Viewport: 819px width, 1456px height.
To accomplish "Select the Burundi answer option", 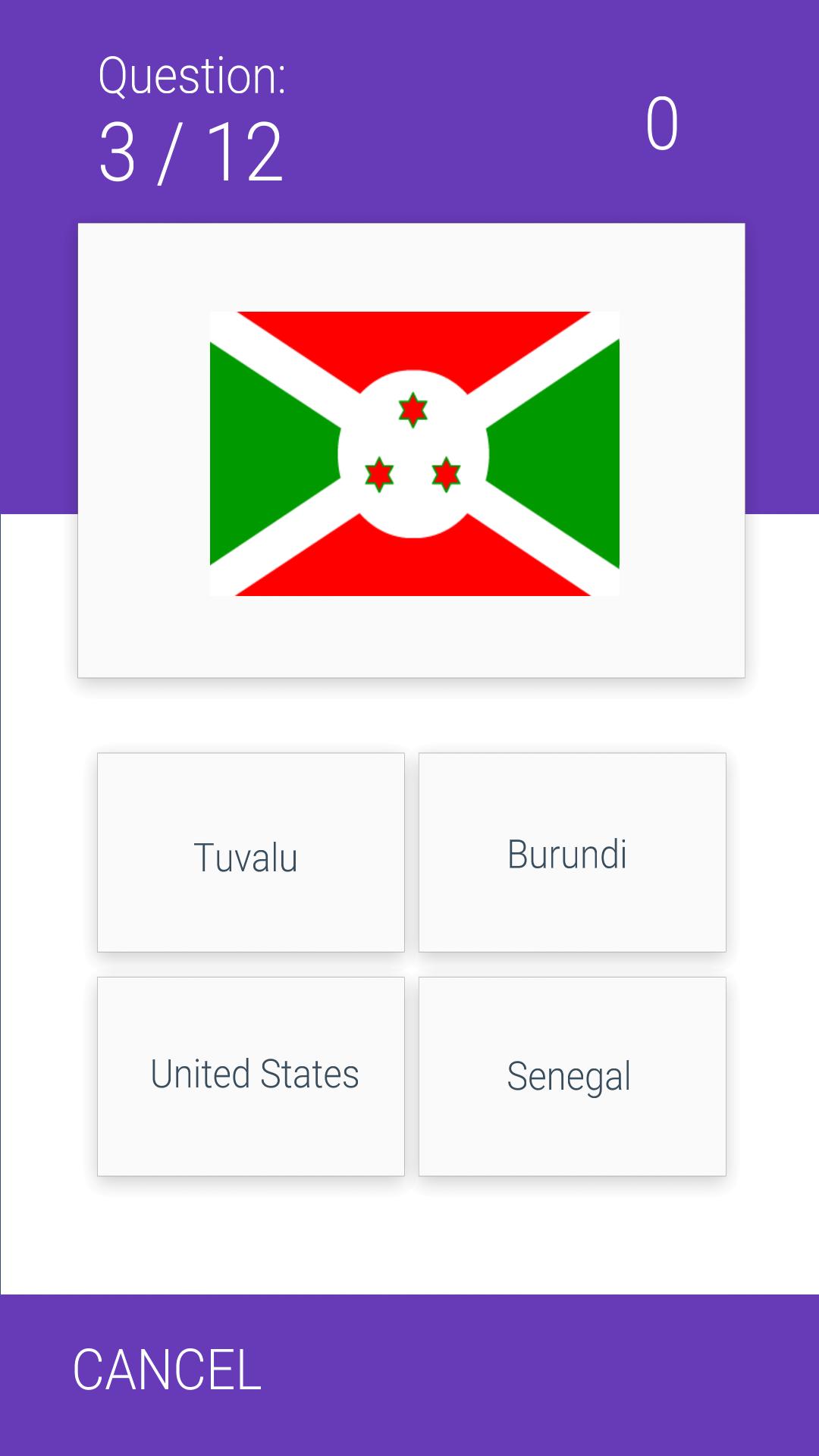I will (x=572, y=852).
